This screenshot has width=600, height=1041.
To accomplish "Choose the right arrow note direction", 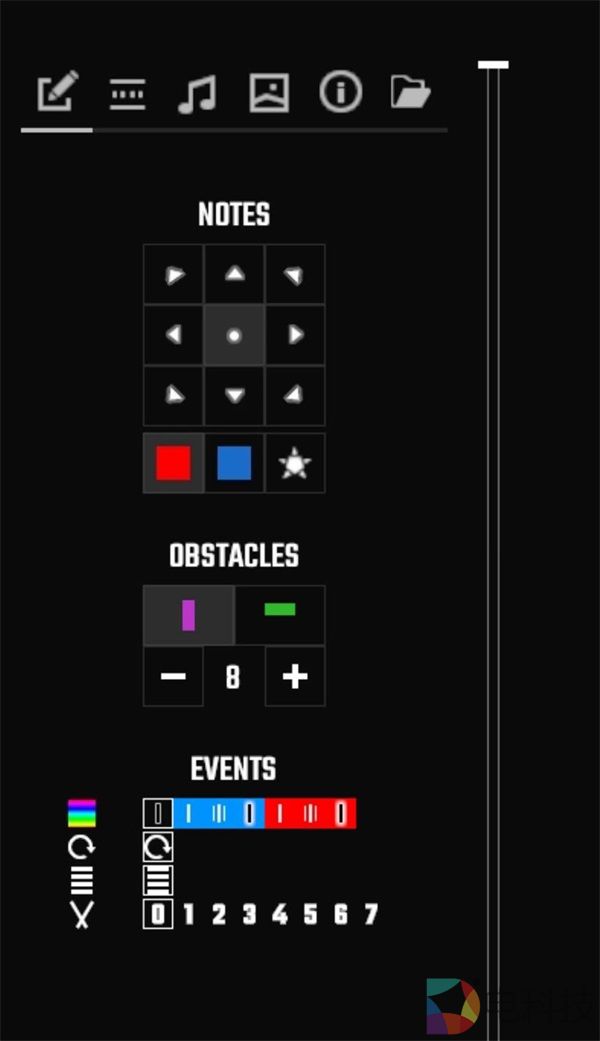I will [295, 335].
